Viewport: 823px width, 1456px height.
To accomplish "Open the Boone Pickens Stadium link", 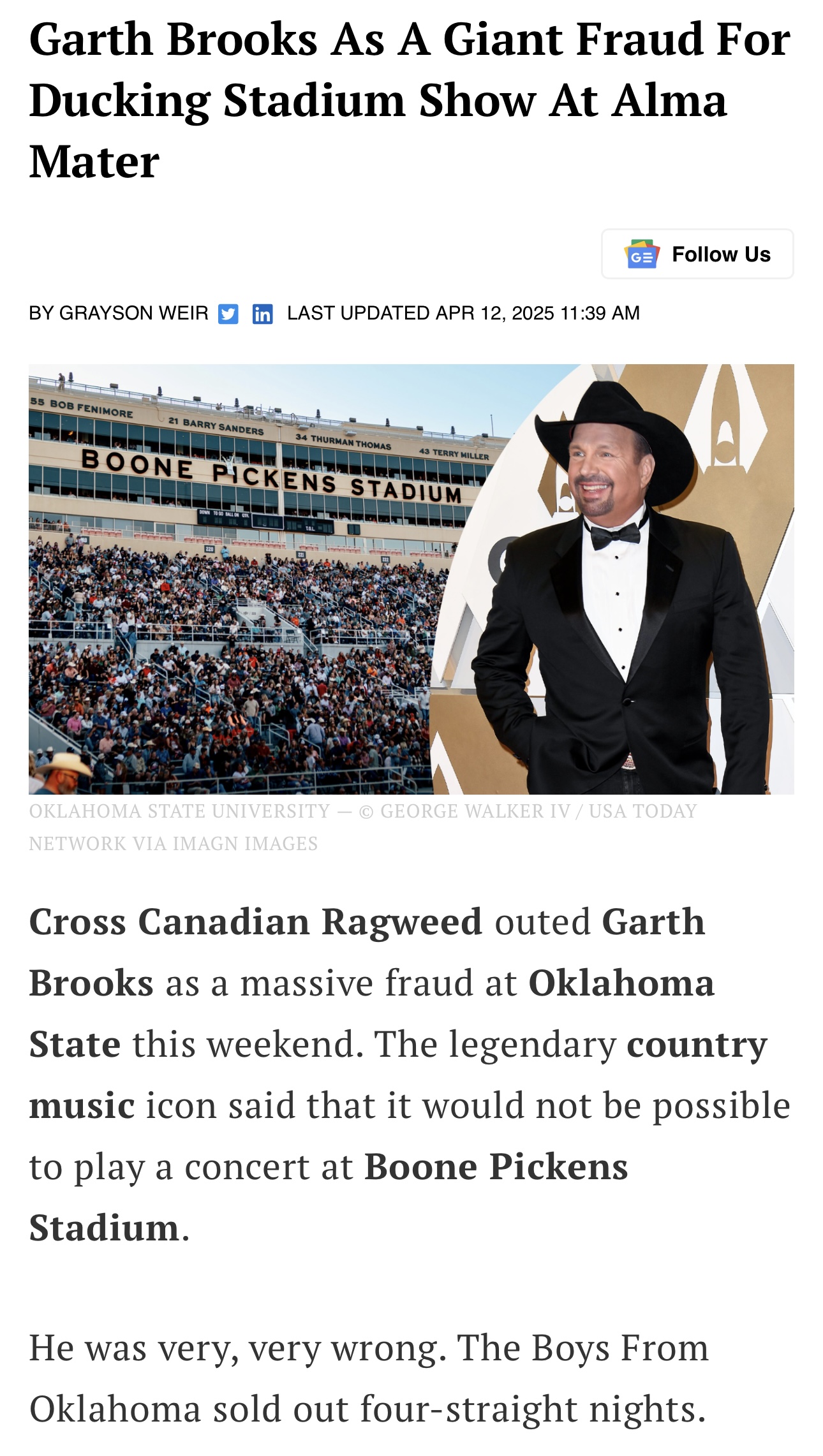I will tap(329, 1197).
